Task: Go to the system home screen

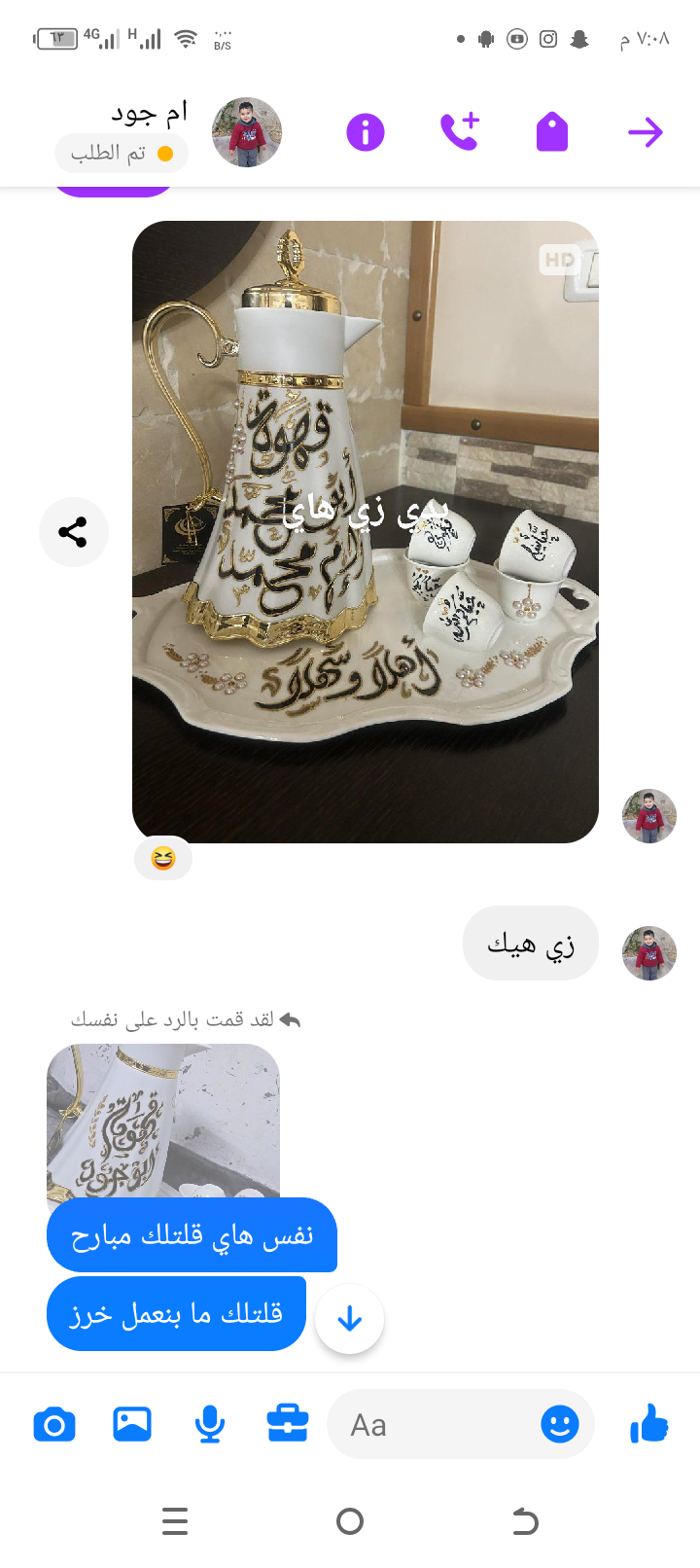Action: [350, 1521]
